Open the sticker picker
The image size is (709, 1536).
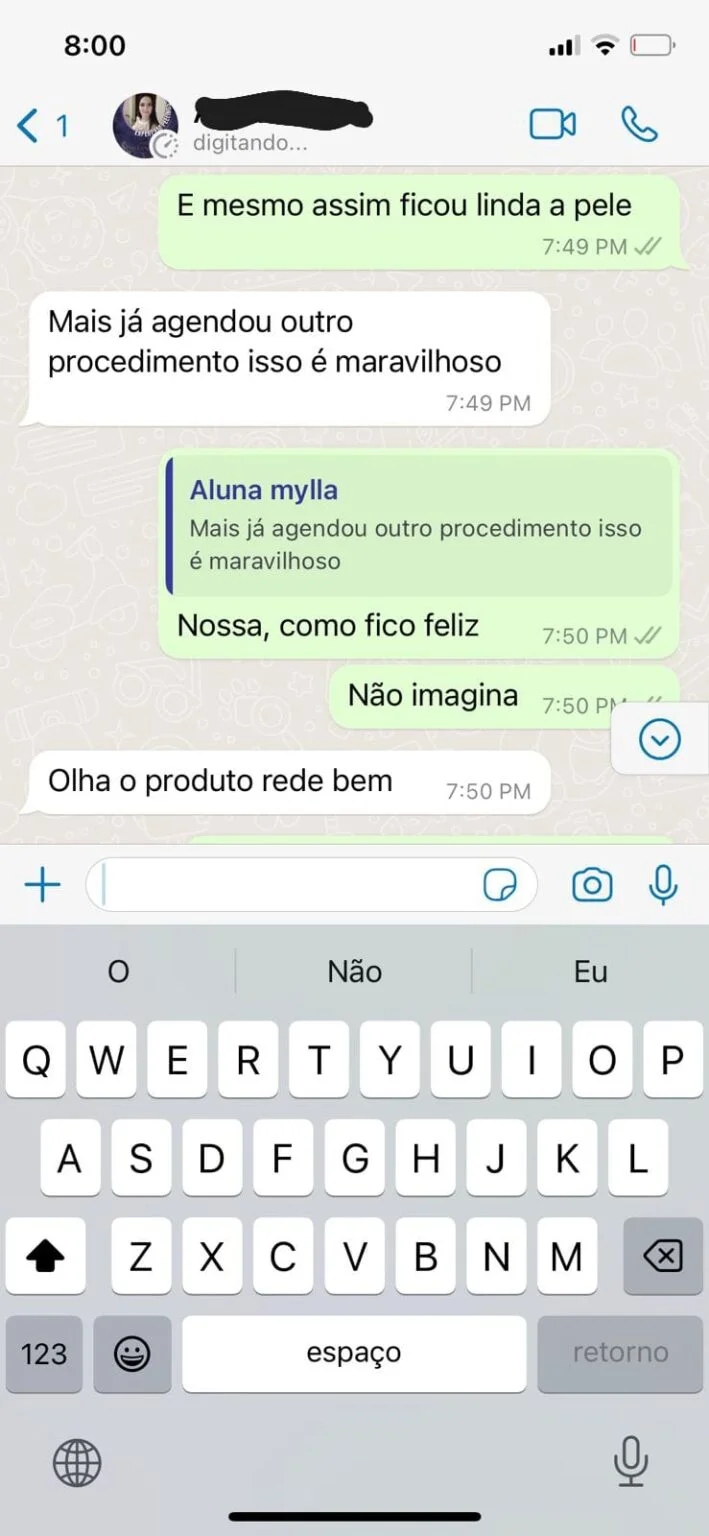pyautogui.click(x=500, y=885)
